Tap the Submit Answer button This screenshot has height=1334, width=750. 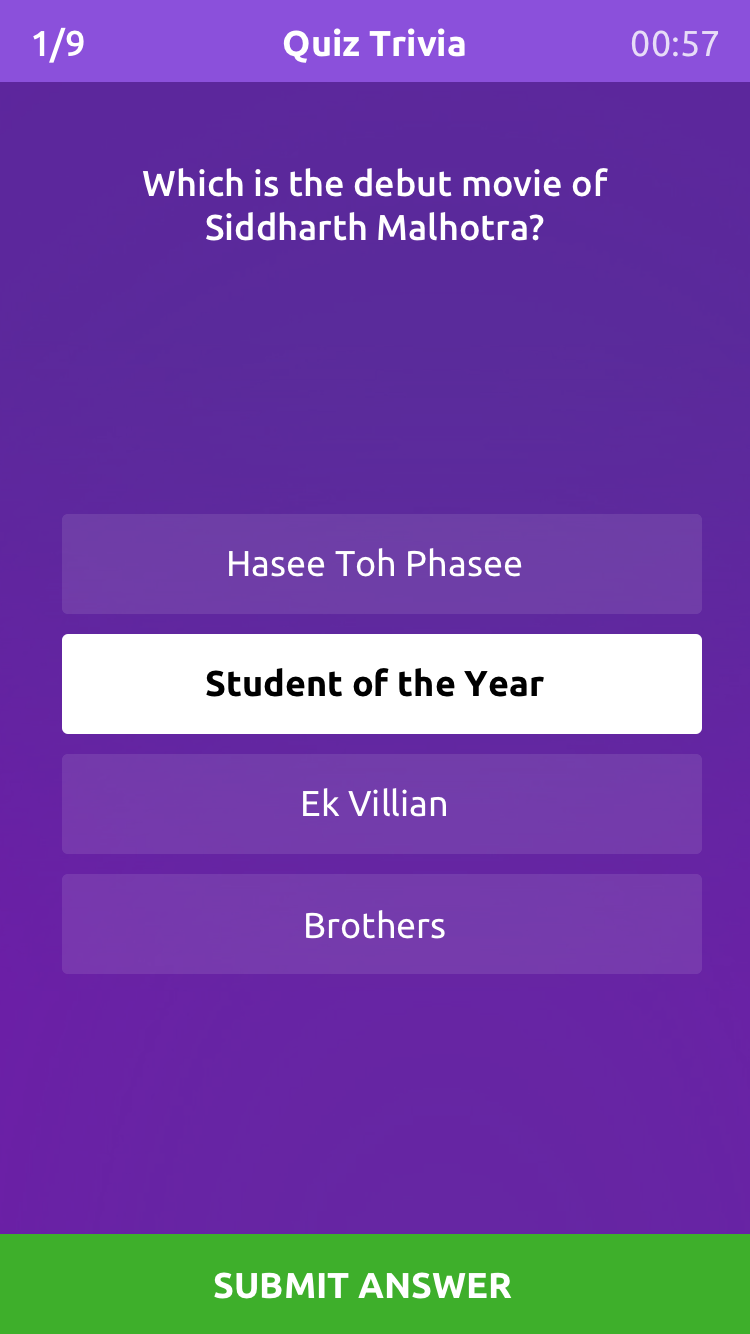(x=375, y=1284)
